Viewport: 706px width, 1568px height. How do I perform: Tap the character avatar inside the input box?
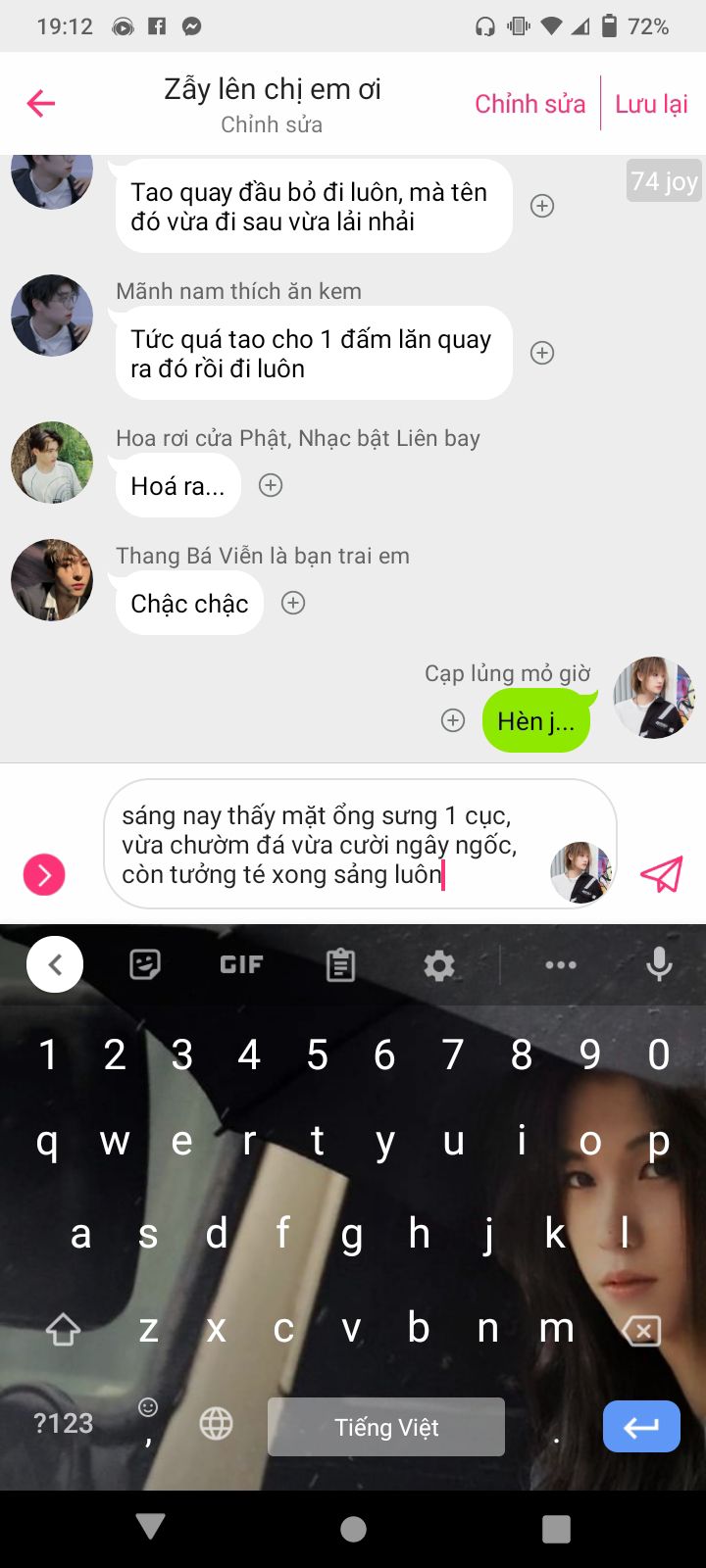580,871
